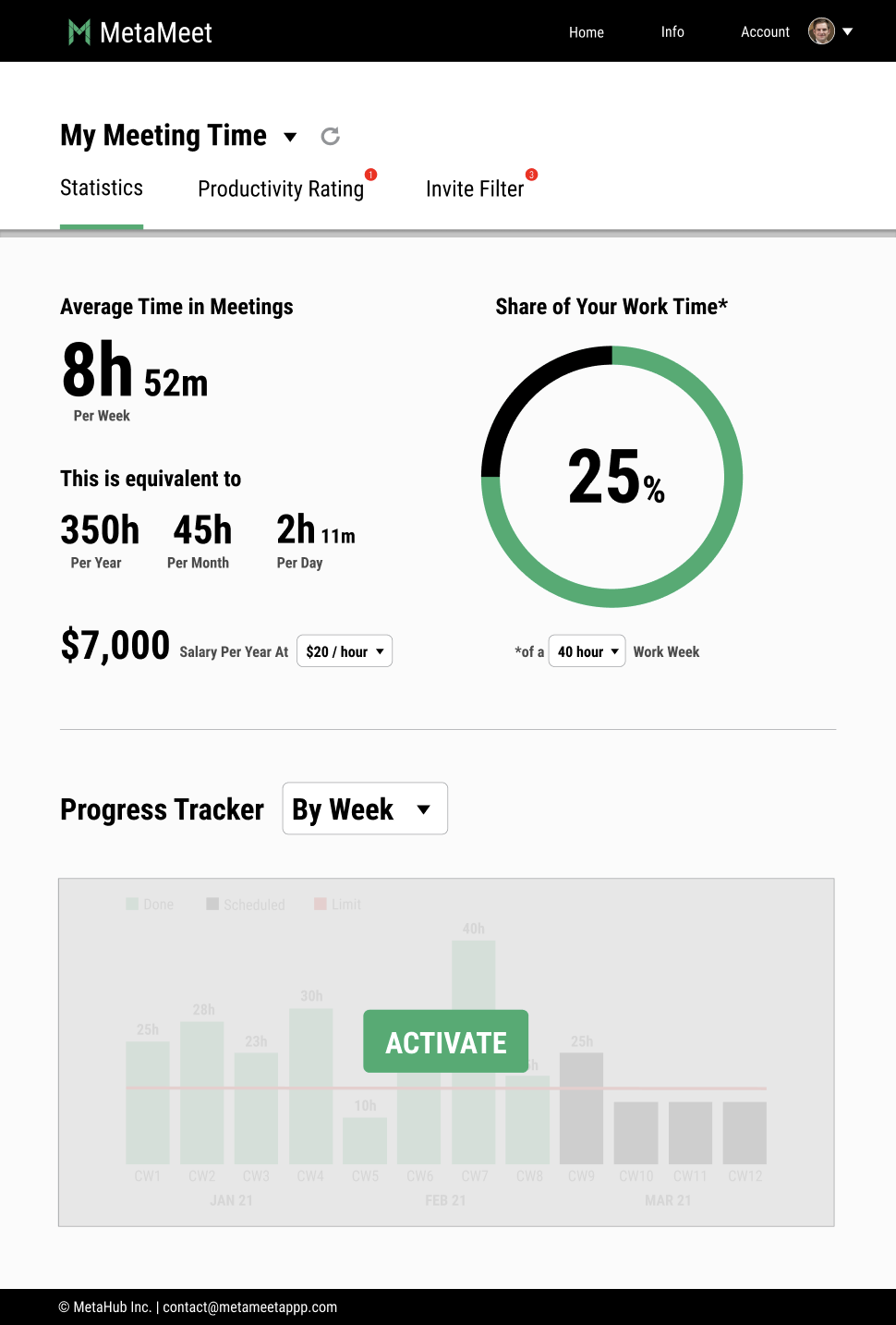The width and height of the screenshot is (896, 1325).
Task: Switch to the Productivity Rating tab
Action: point(281,188)
